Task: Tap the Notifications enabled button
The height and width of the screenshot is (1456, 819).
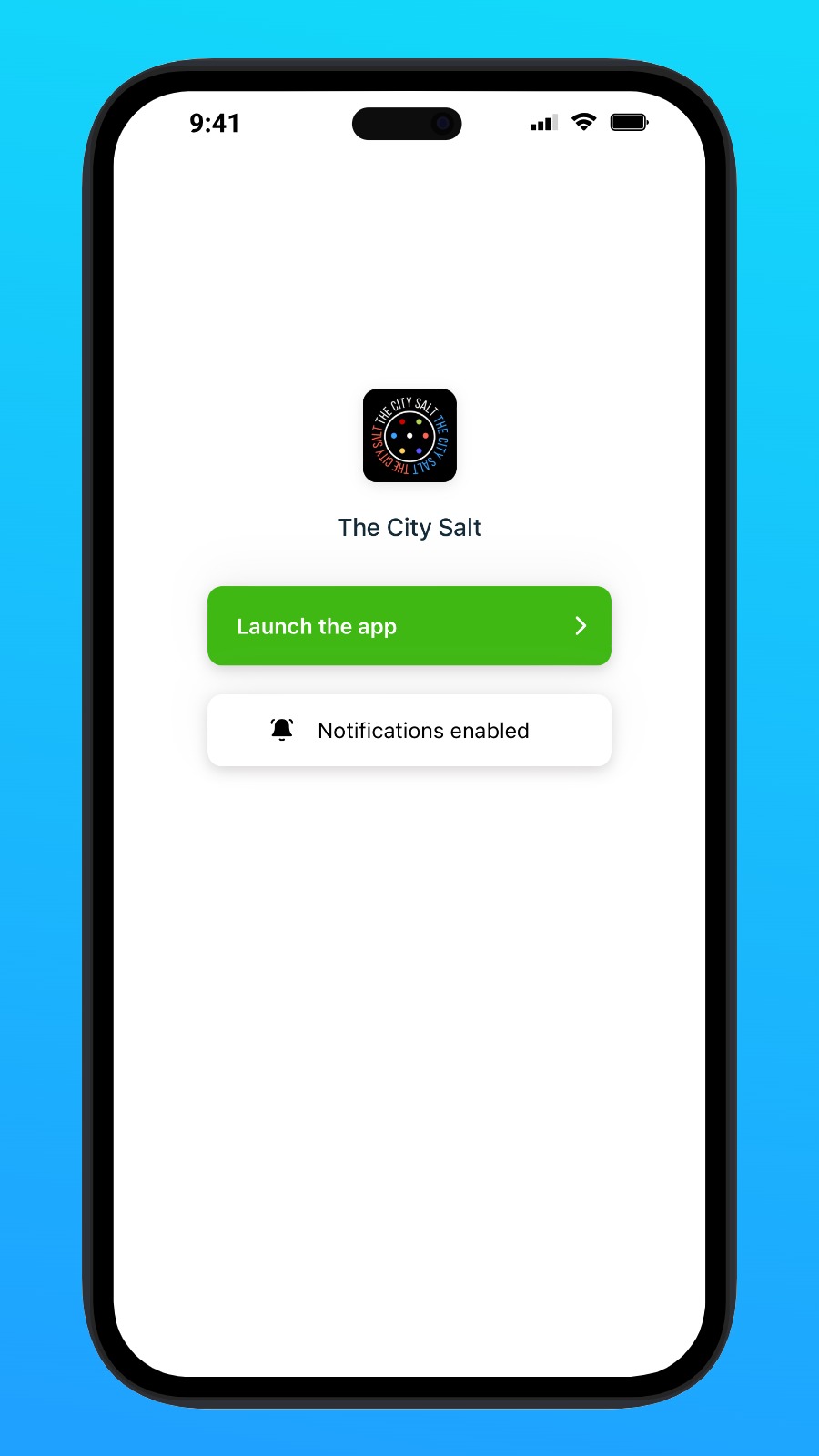Action: 409,731
